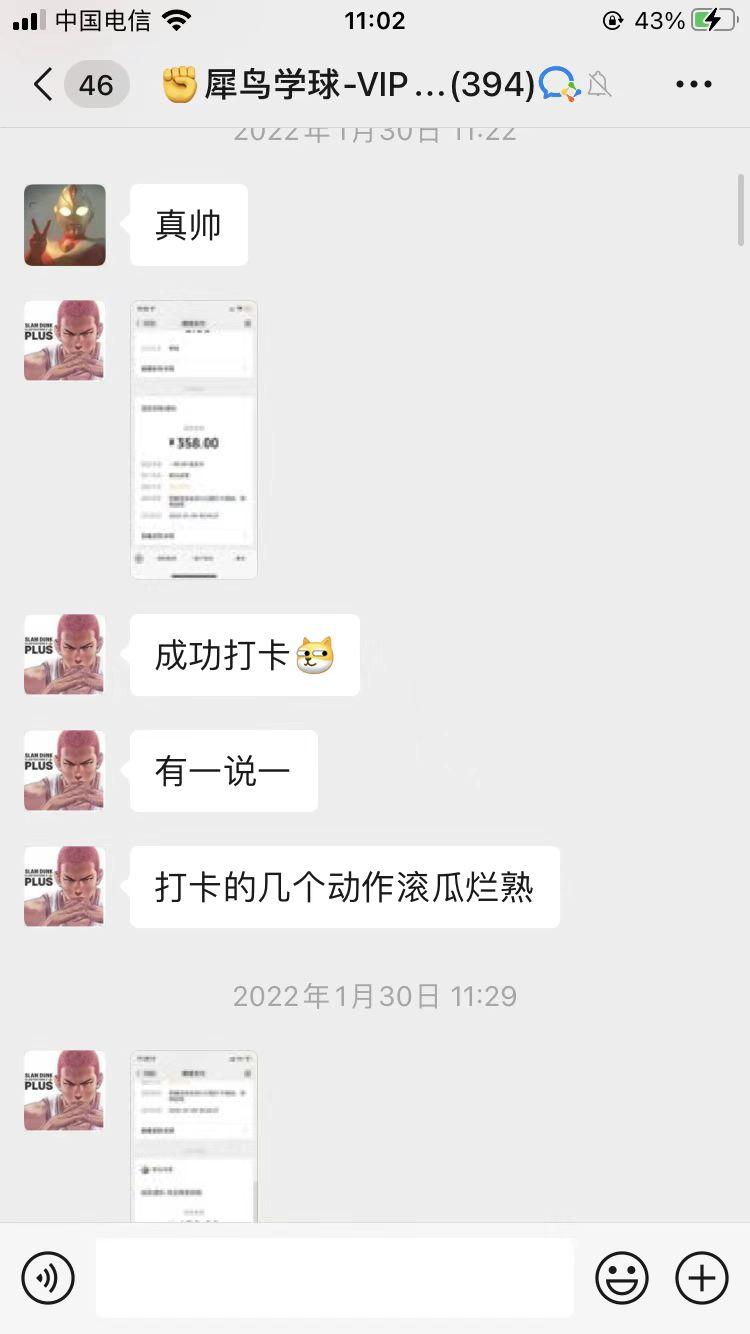The height and width of the screenshot is (1334, 750).
Task: Open the group chat overflow menu
Action: tap(693, 85)
